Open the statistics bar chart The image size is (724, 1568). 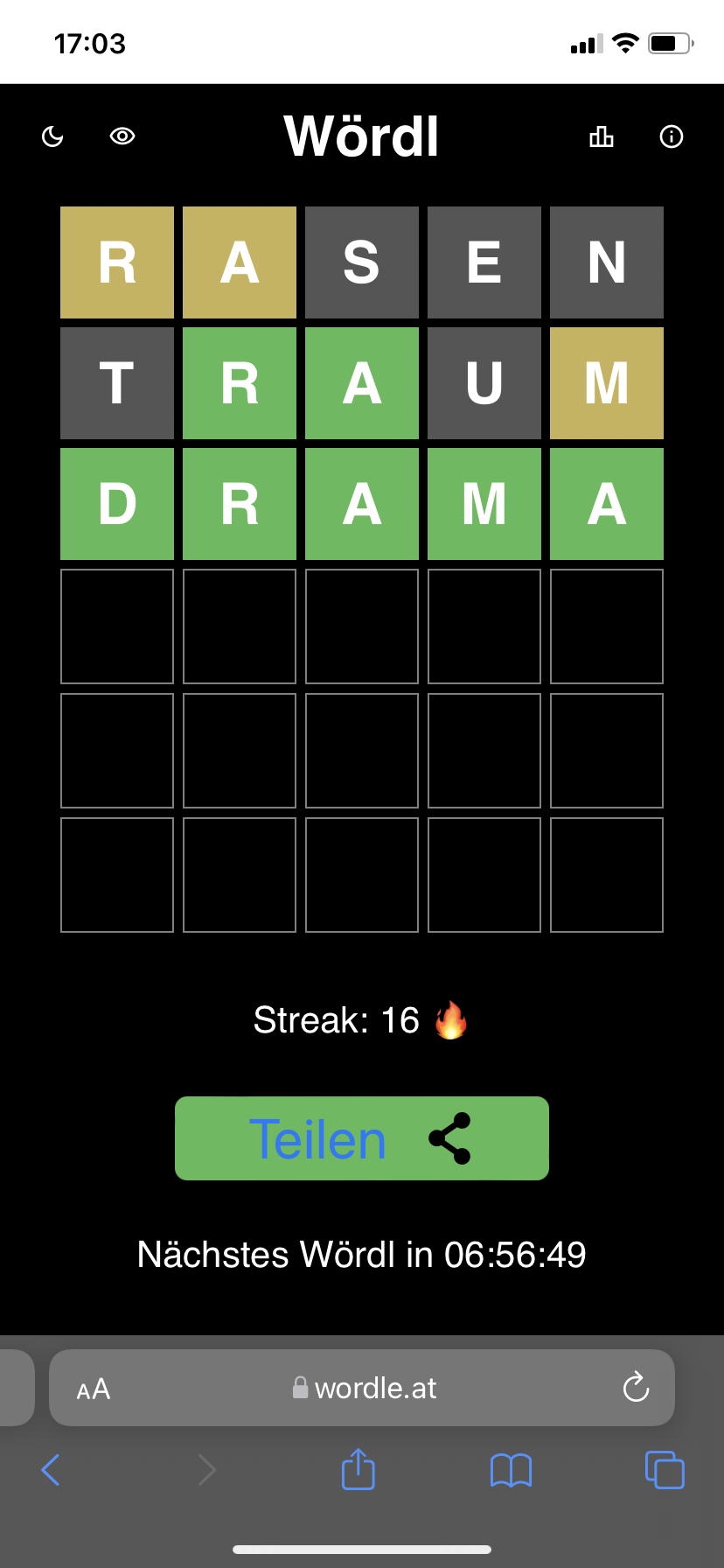pyautogui.click(x=602, y=136)
